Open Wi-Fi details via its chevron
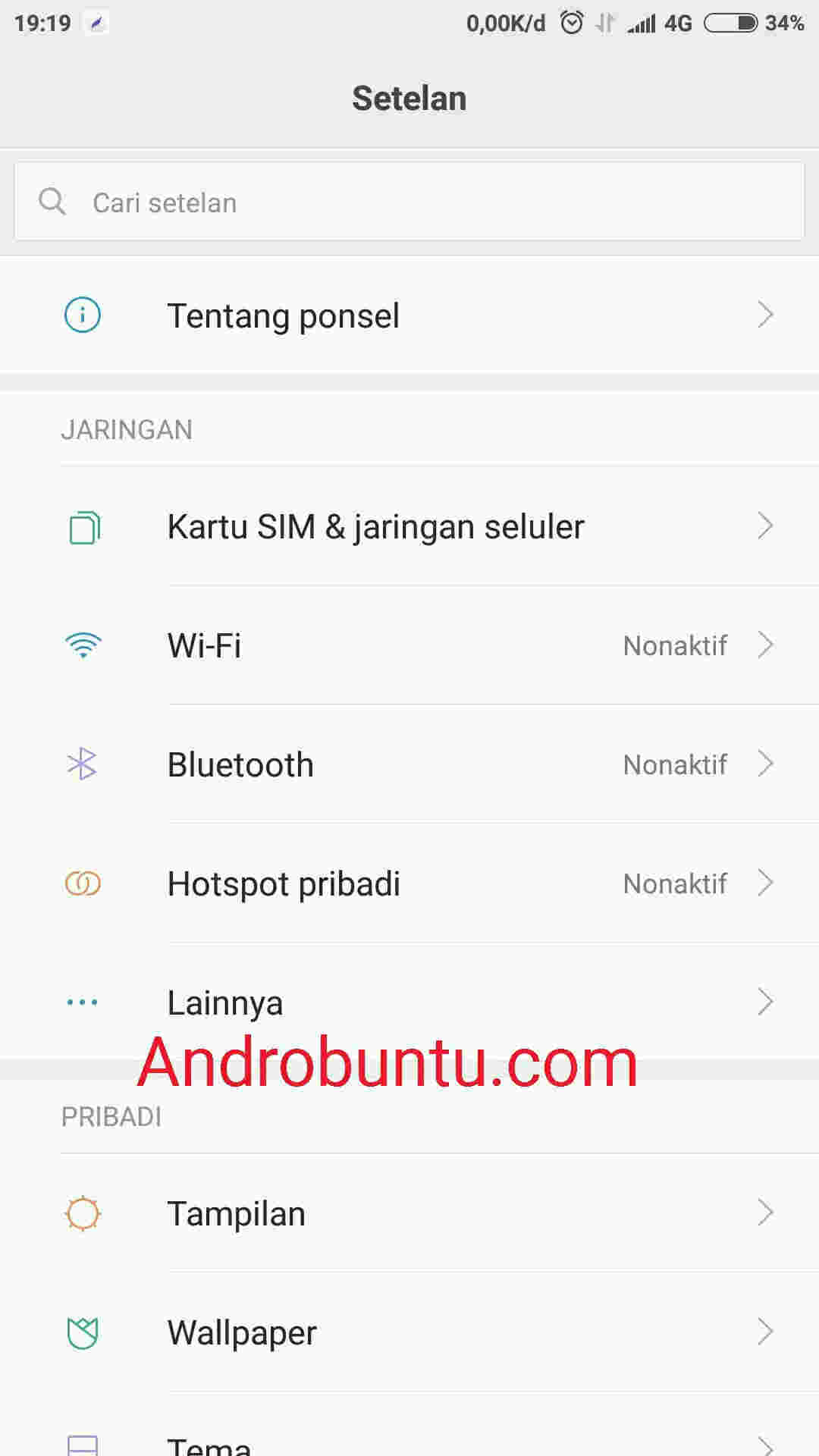This screenshot has width=819, height=1456. (x=765, y=645)
